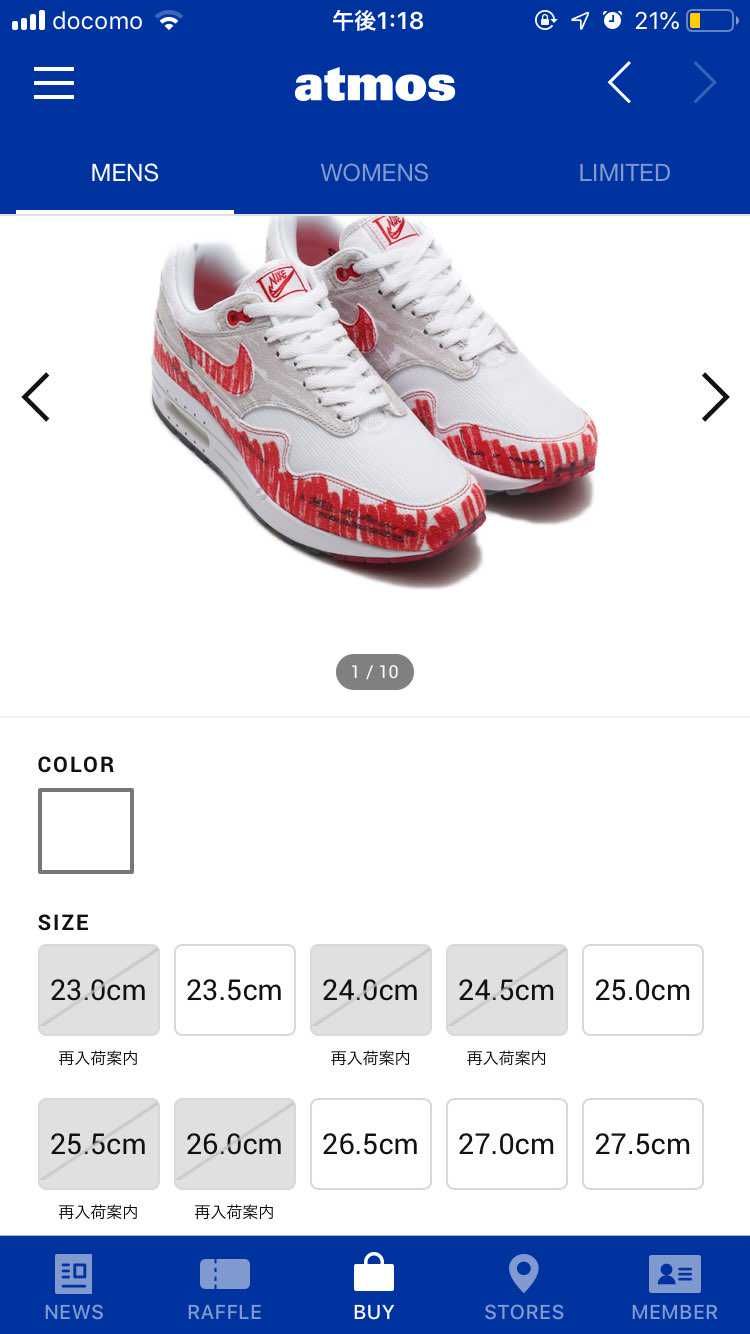750x1334 pixels.
Task: Choose size 25.0cm
Action: point(643,990)
